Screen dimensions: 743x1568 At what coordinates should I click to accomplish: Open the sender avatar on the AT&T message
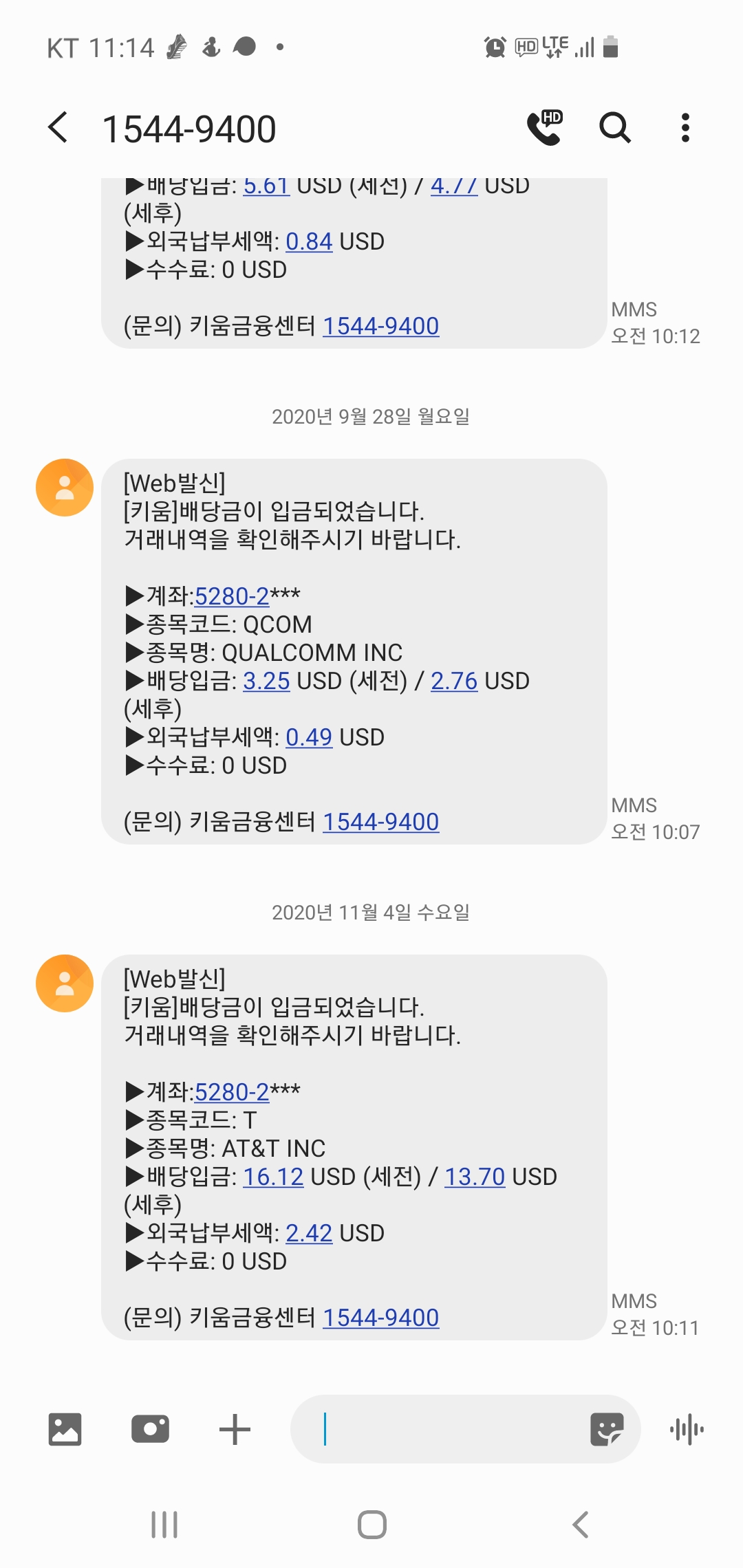click(x=65, y=983)
